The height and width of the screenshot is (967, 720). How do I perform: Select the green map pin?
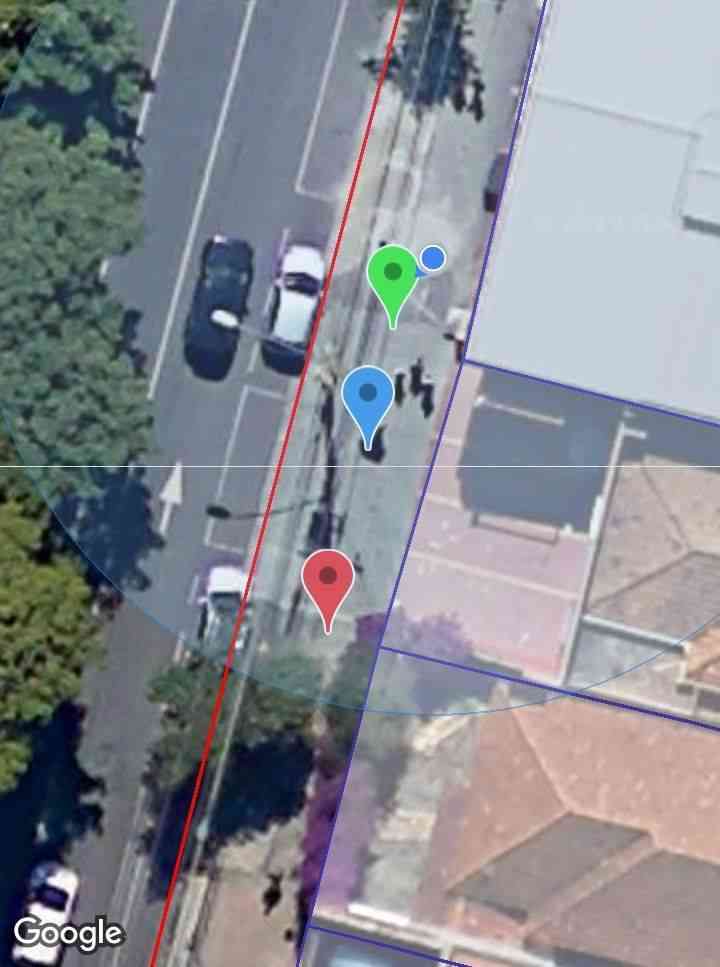[392, 274]
